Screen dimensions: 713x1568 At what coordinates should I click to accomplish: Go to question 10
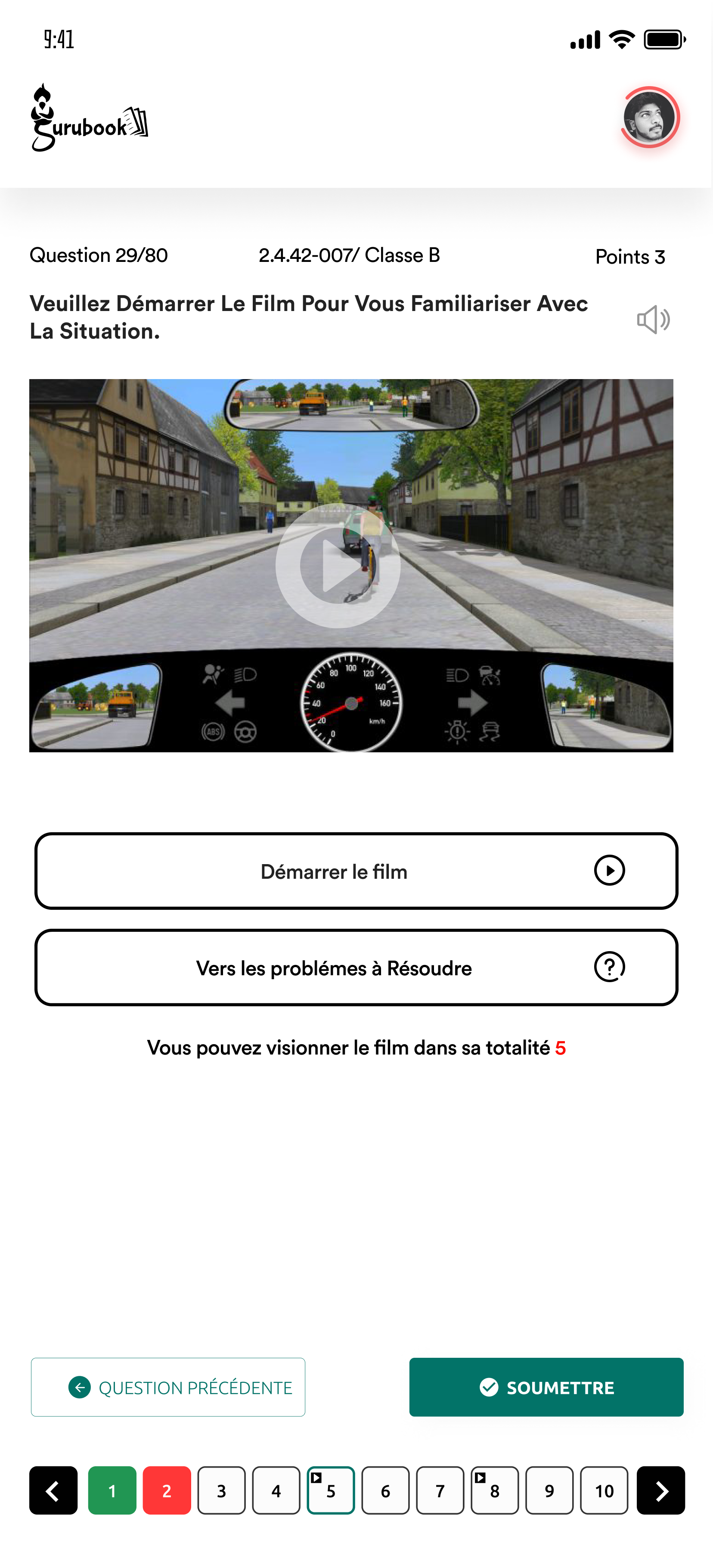pos(604,1490)
